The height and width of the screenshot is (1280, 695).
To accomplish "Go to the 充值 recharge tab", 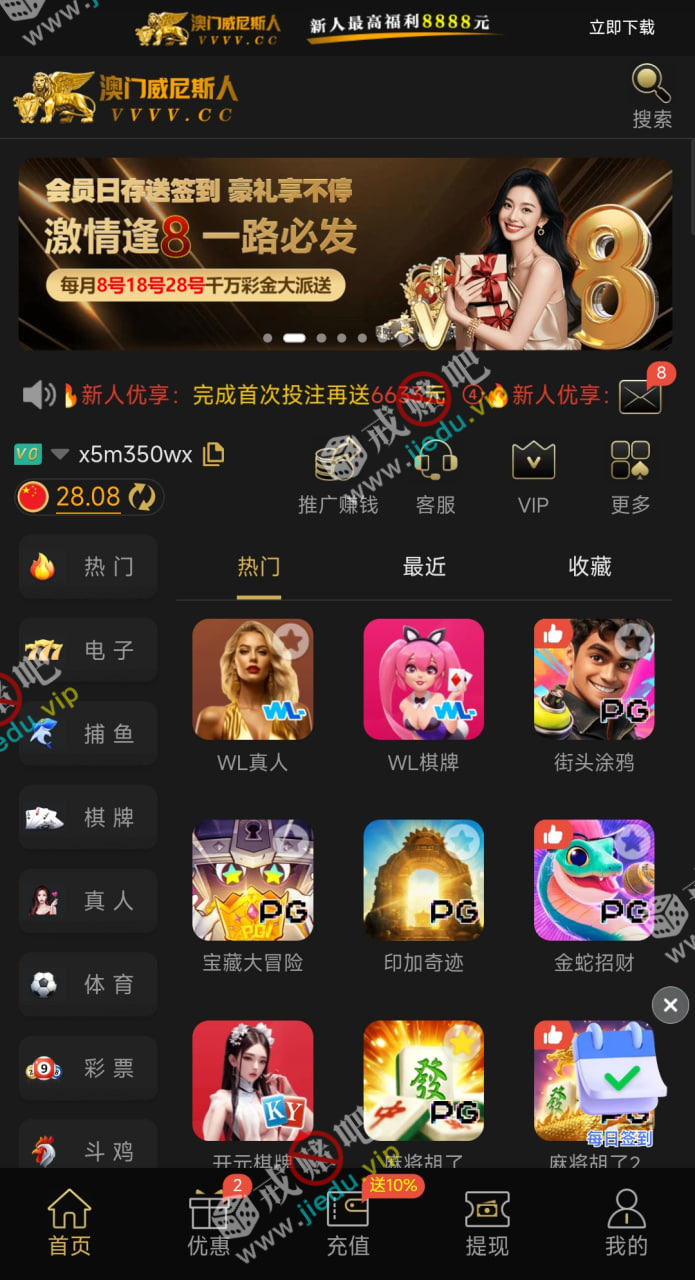I will pyautogui.click(x=348, y=1222).
